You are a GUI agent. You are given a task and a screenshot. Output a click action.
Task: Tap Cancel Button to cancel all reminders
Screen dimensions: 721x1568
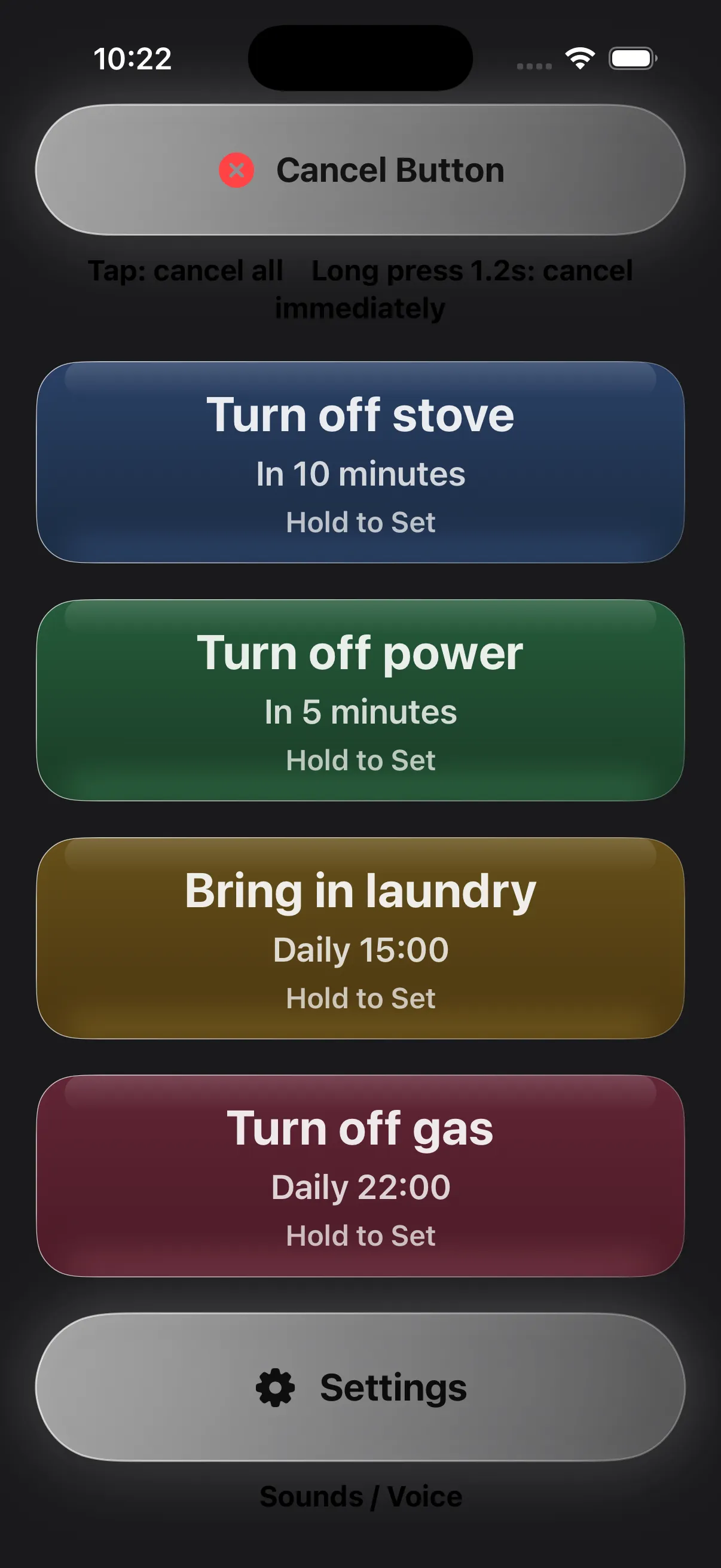360,170
